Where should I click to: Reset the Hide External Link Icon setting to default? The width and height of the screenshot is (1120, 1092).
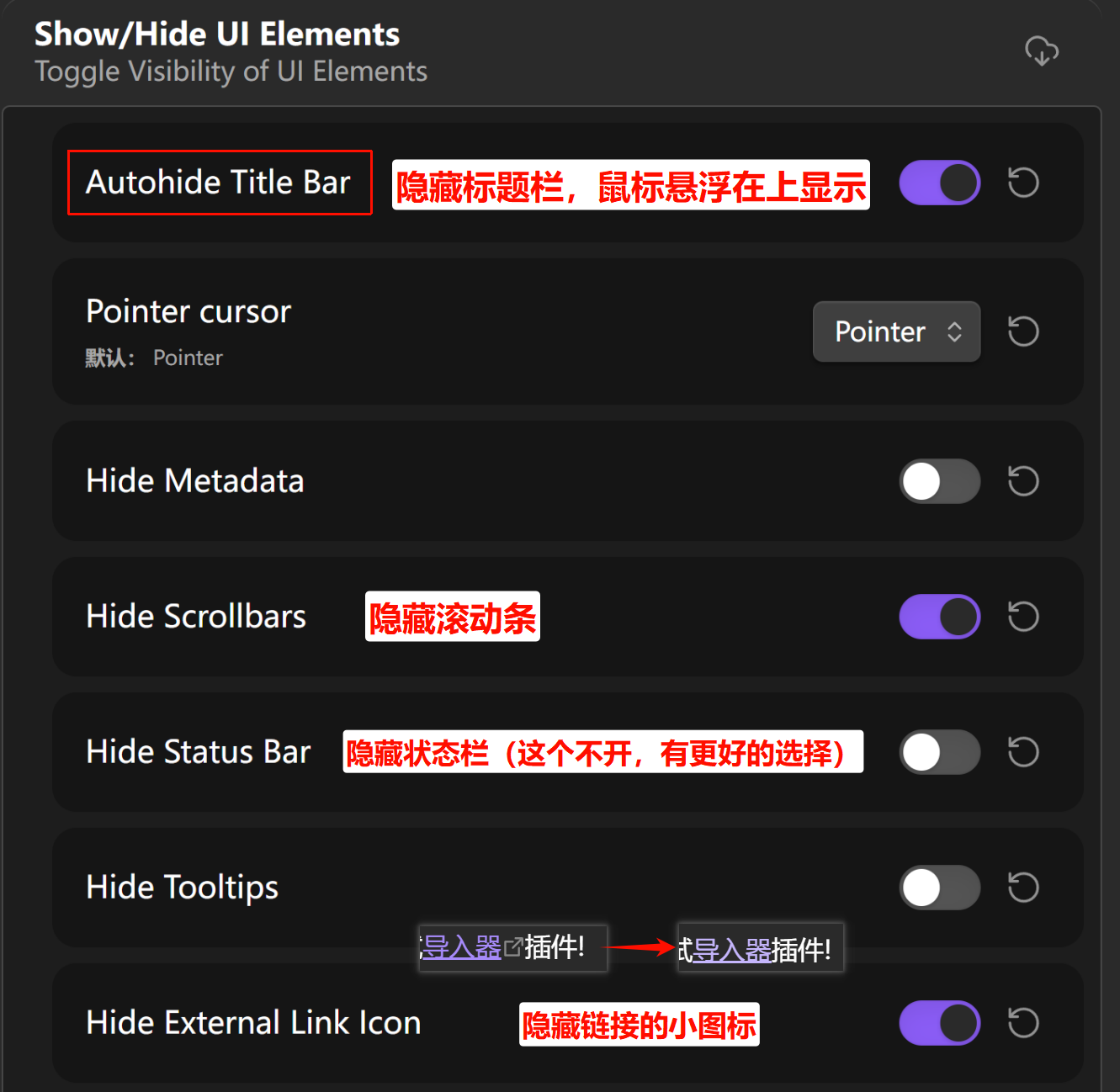1023,1023
